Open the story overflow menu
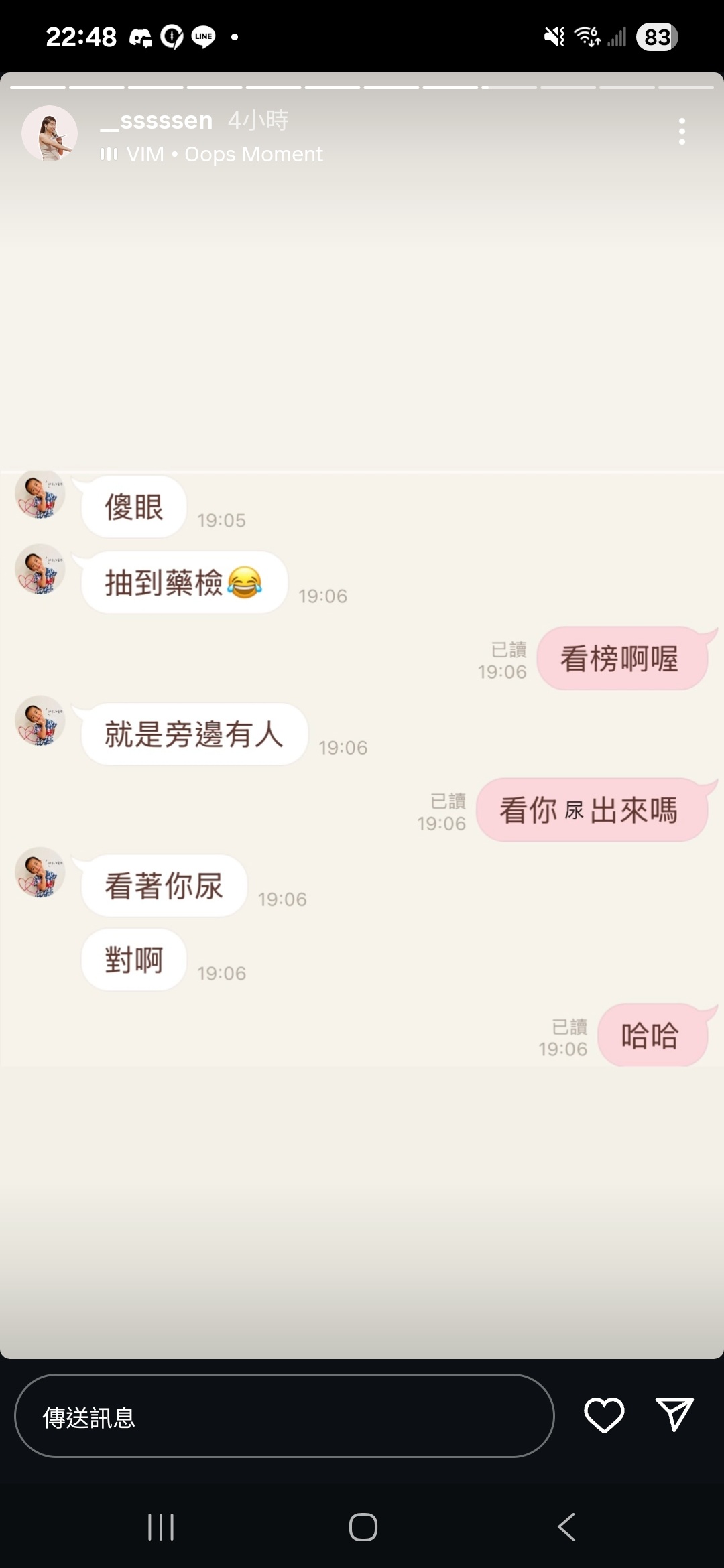 coord(682,132)
